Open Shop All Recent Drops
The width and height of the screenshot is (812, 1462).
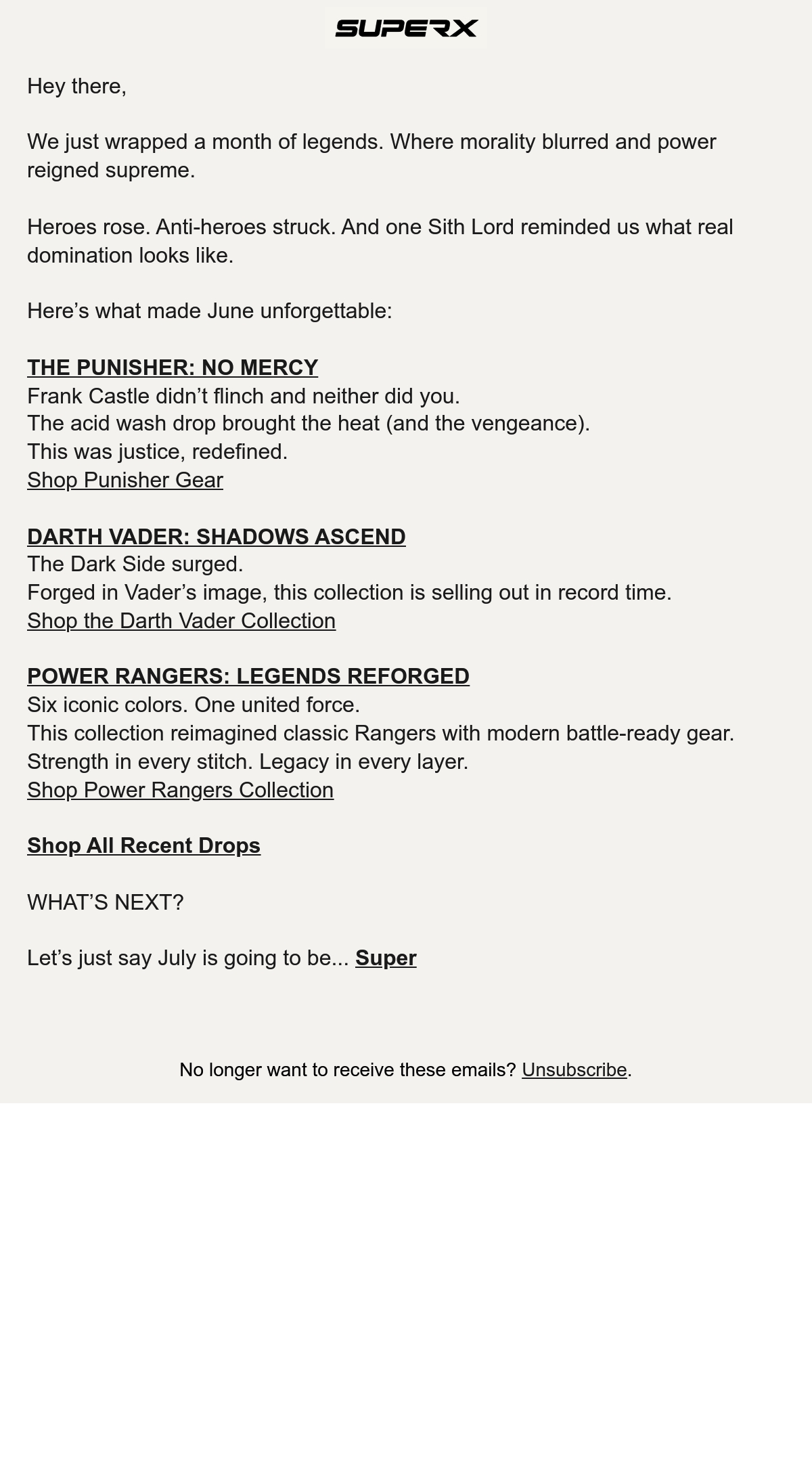pos(143,845)
